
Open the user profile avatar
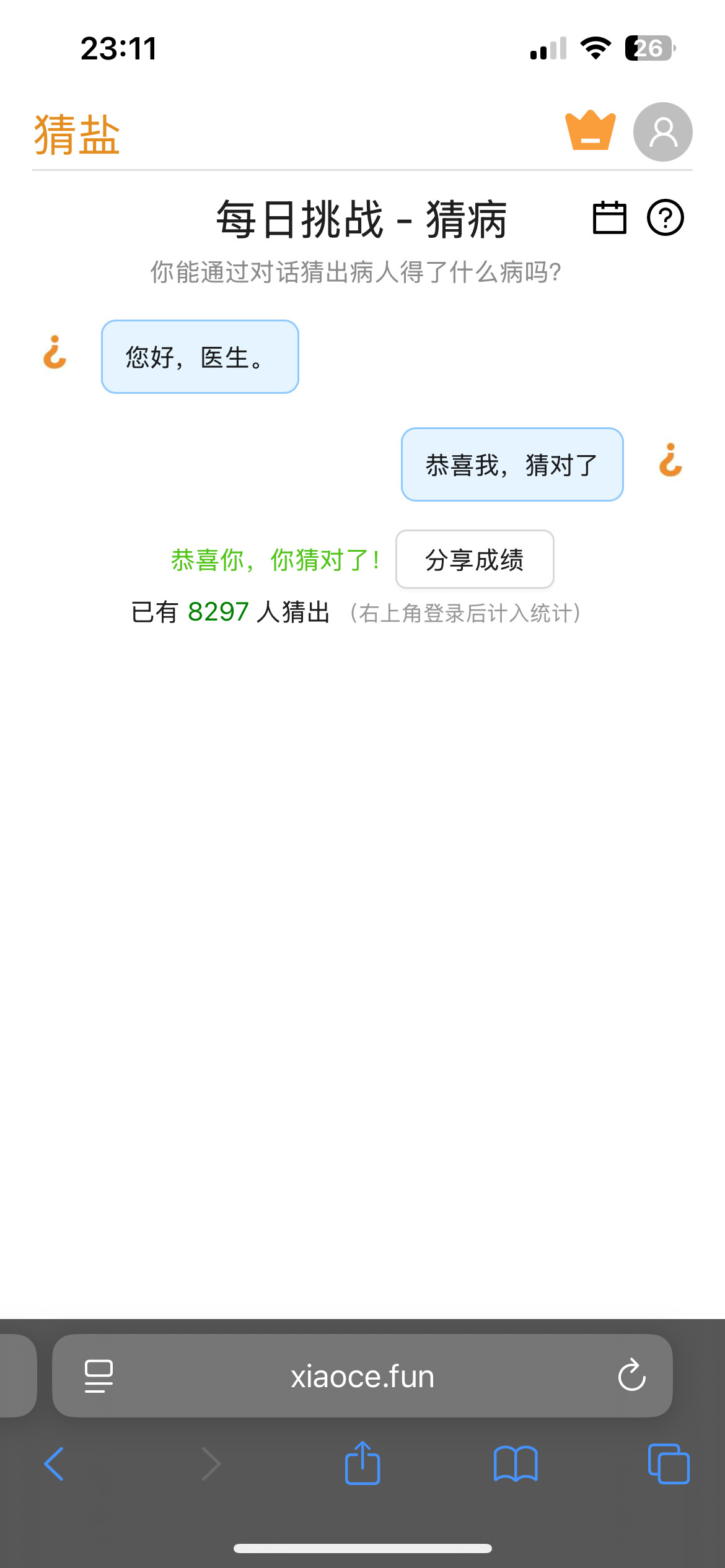coord(662,132)
